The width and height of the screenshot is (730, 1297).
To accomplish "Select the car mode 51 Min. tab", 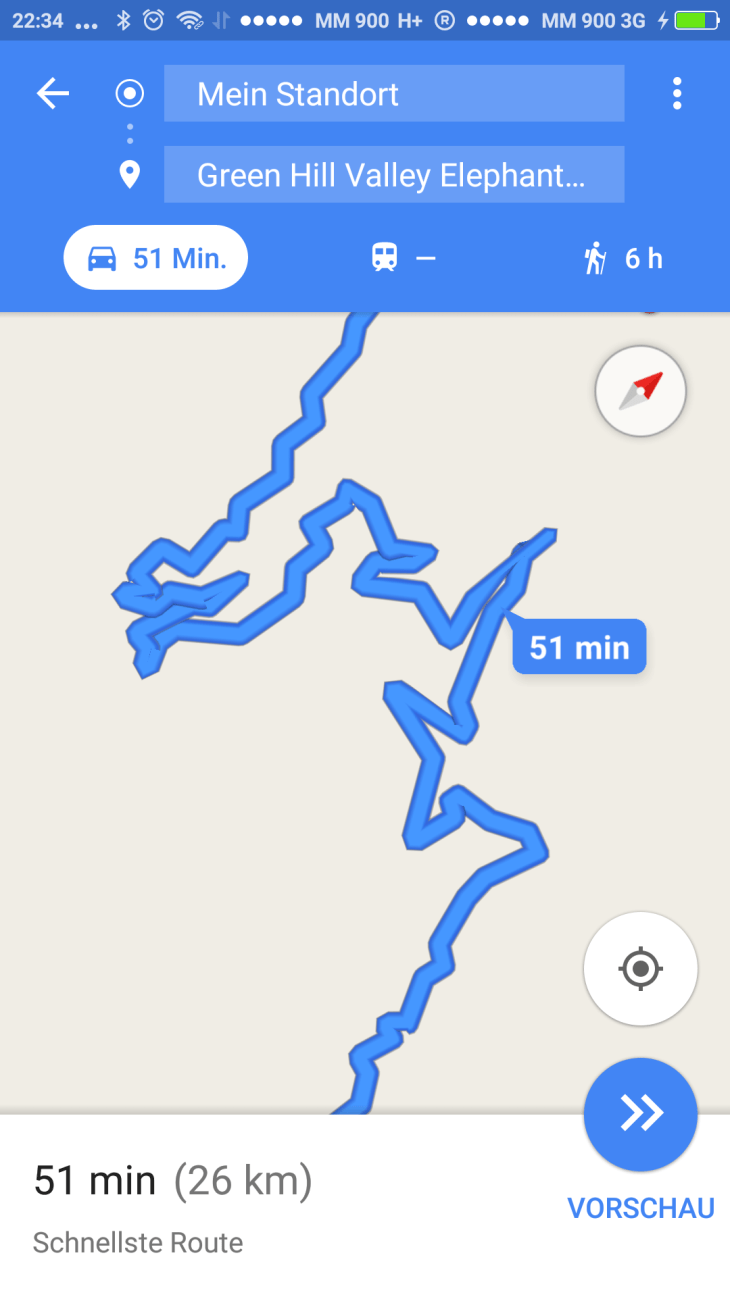I will [x=156, y=258].
